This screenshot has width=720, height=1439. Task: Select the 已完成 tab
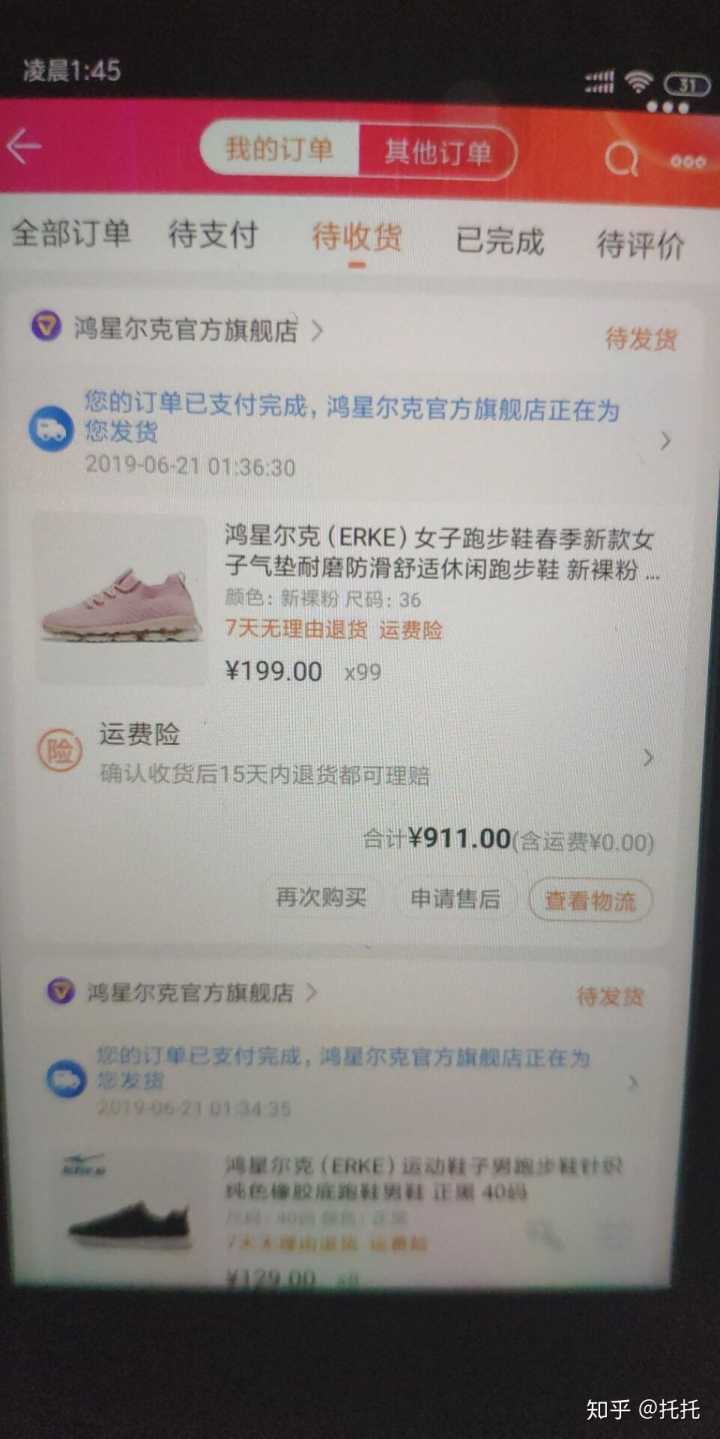tap(500, 241)
